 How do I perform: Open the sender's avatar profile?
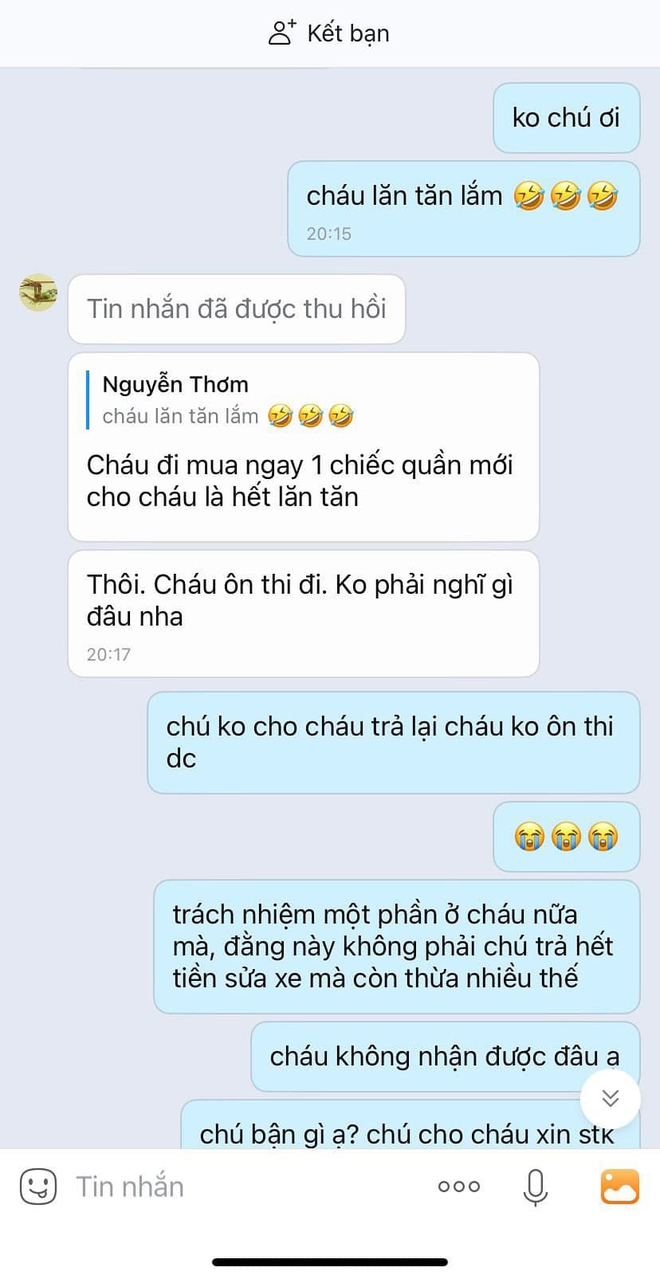[x=38, y=293]
